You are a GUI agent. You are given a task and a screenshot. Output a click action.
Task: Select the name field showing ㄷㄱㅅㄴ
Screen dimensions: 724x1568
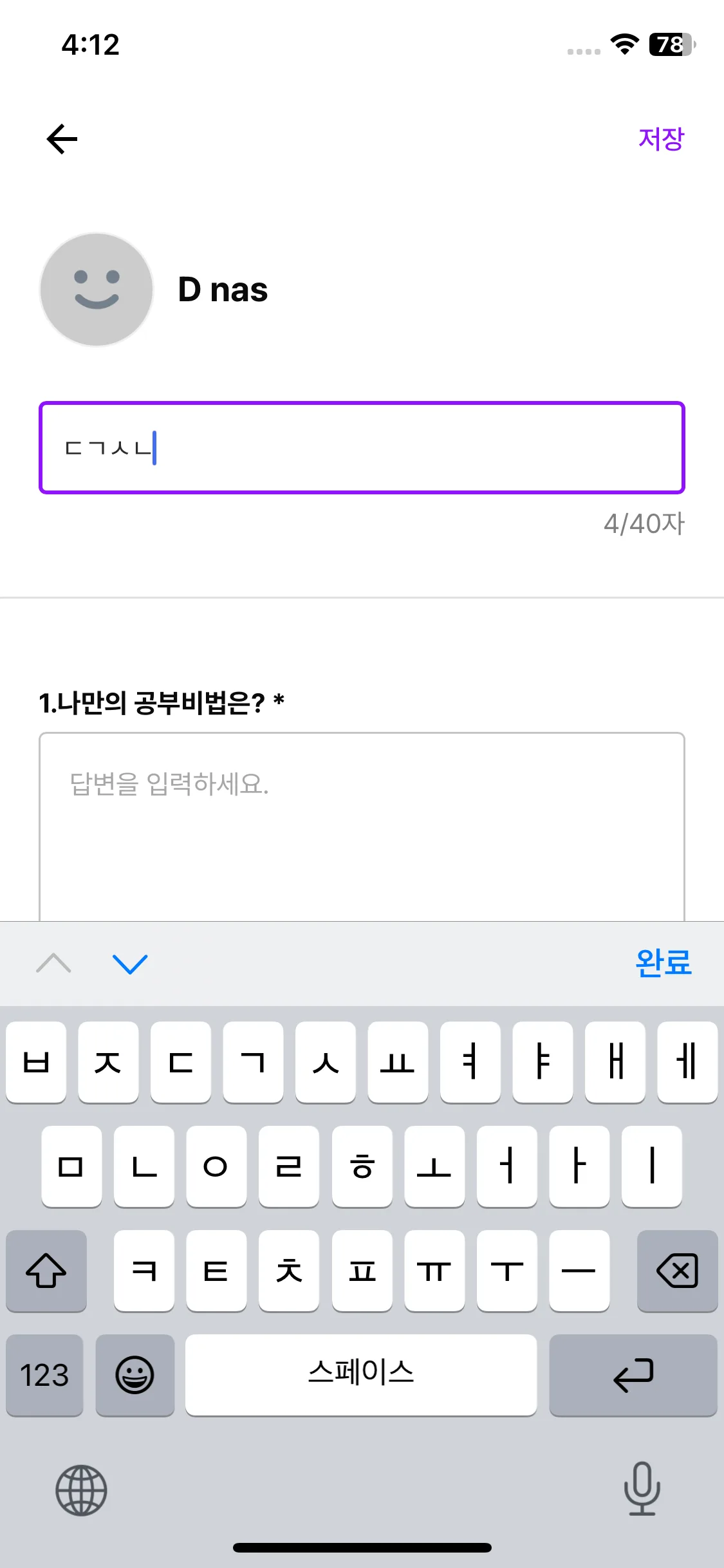362,447
